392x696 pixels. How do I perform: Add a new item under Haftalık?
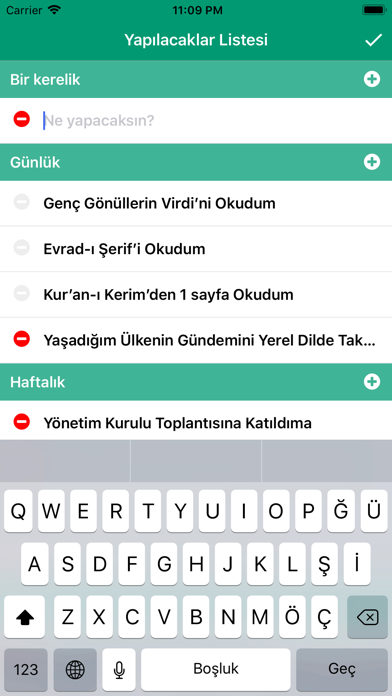372,382
